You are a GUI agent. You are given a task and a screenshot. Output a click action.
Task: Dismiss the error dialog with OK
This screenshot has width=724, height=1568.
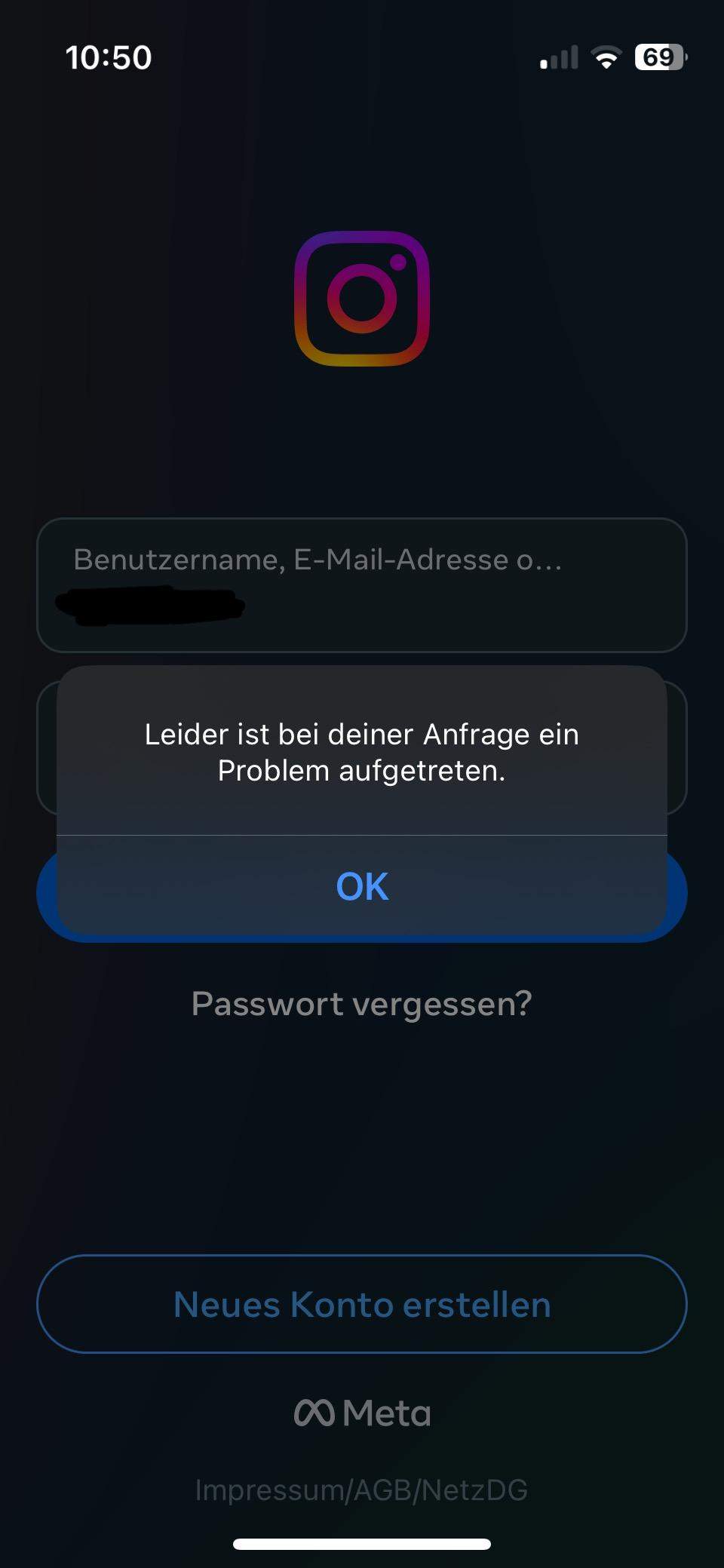coord(362,886)
